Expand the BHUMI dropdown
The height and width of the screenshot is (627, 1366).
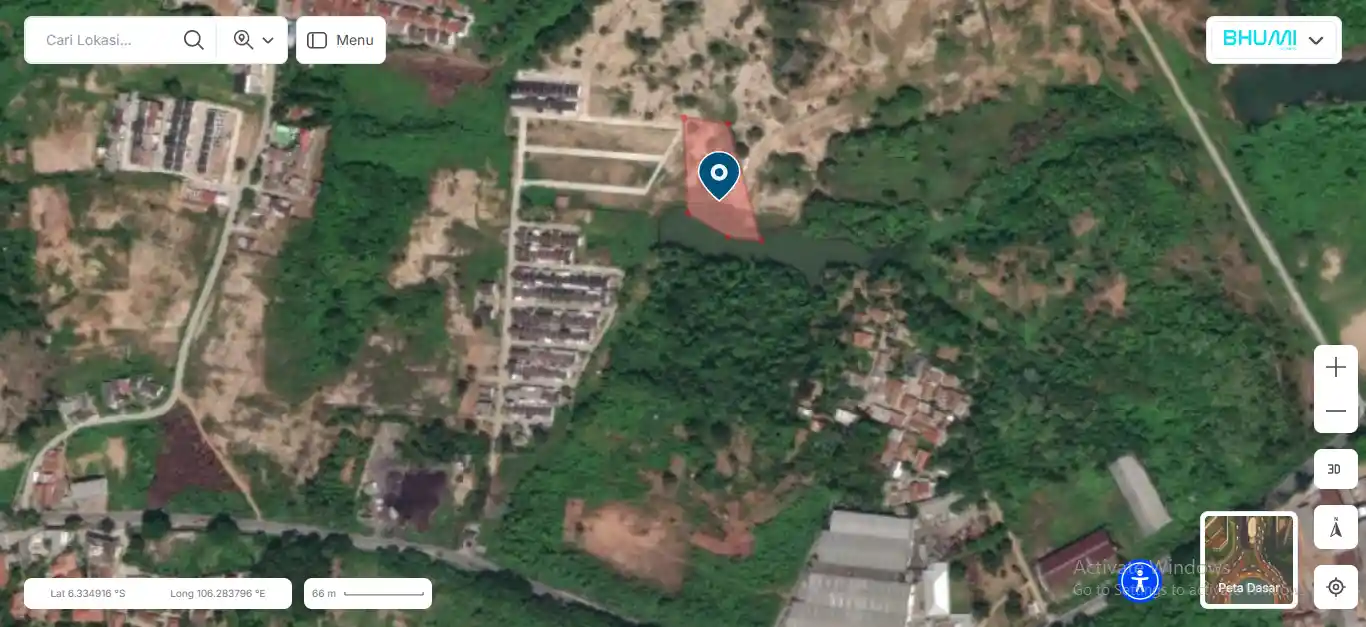click(x=1272, y=40)
